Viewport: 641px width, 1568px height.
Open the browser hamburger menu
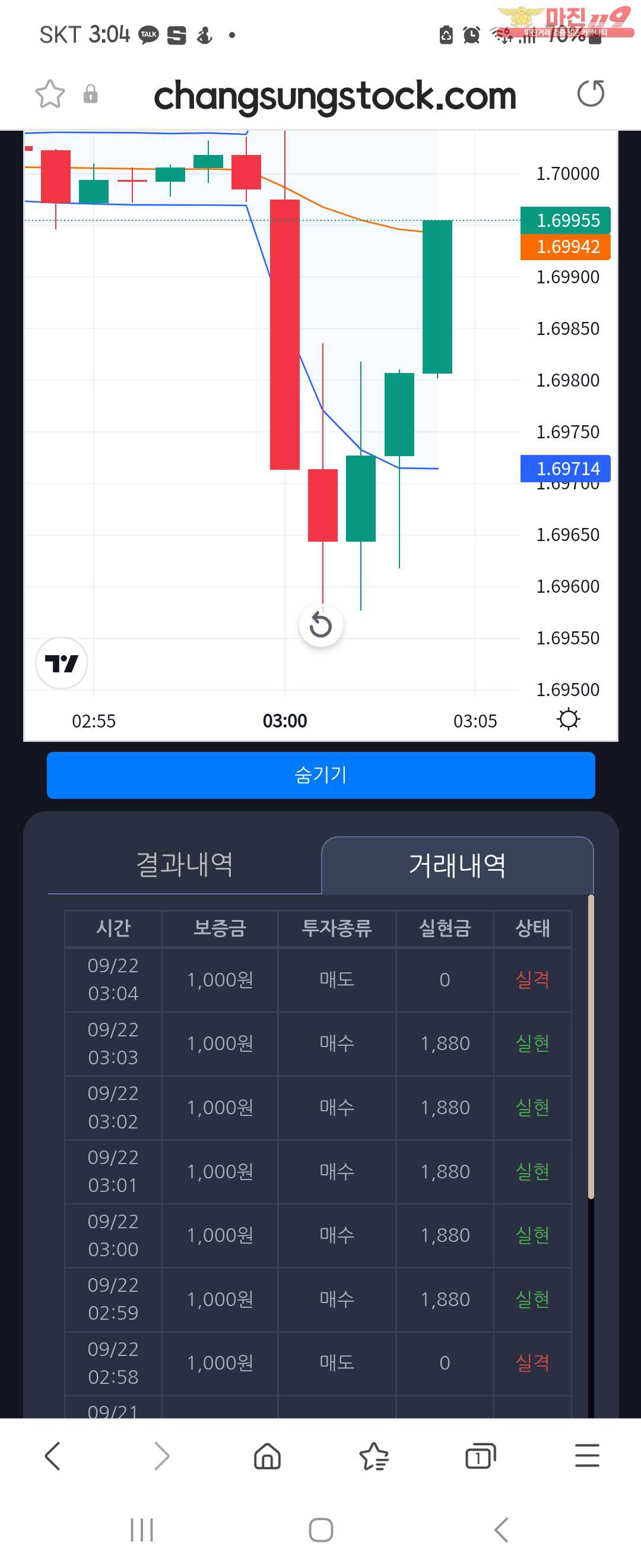pyautogui.click(x=587, y=1456)
